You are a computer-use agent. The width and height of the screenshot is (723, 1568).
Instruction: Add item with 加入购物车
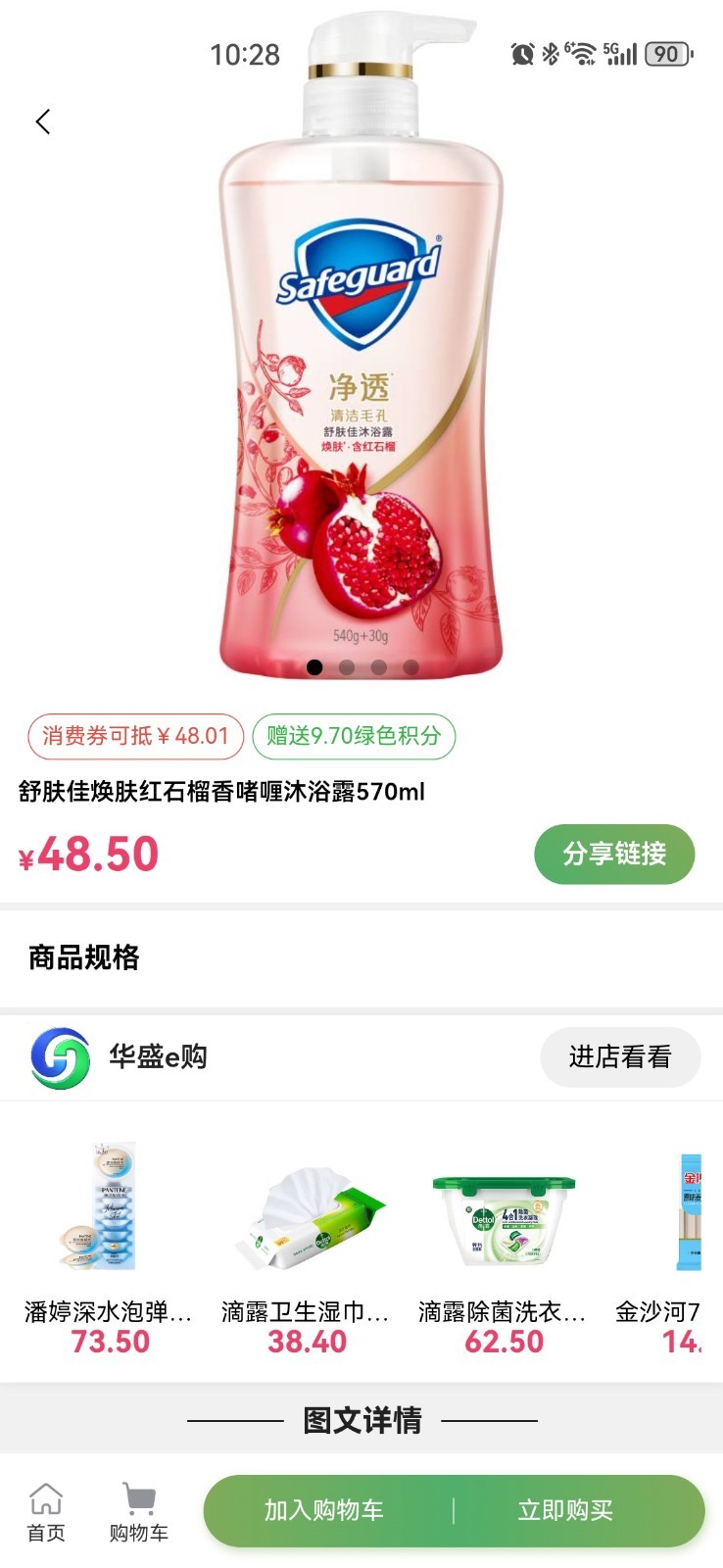324,1510
